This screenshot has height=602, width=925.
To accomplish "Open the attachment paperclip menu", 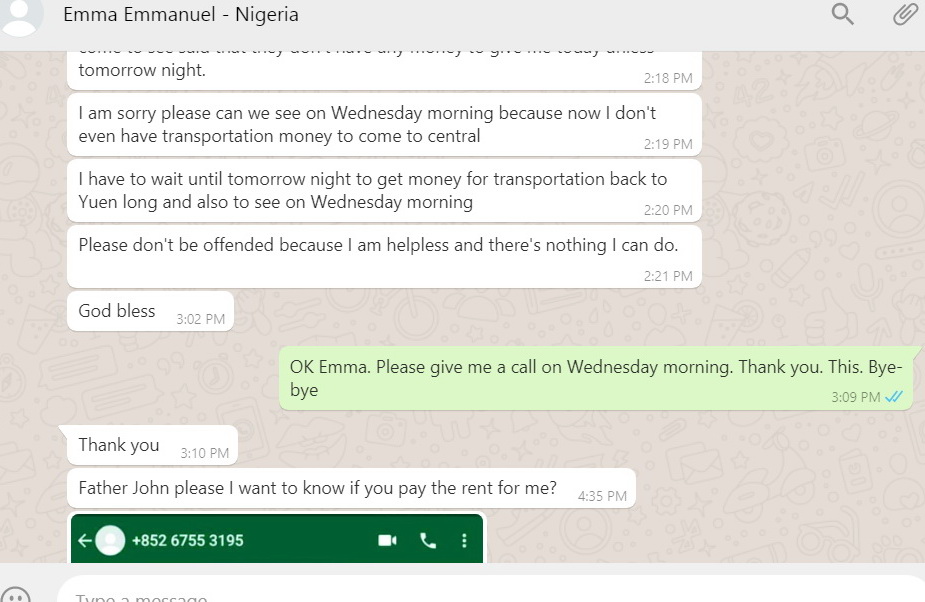I will pyautogui.click(x=905, y=14).
